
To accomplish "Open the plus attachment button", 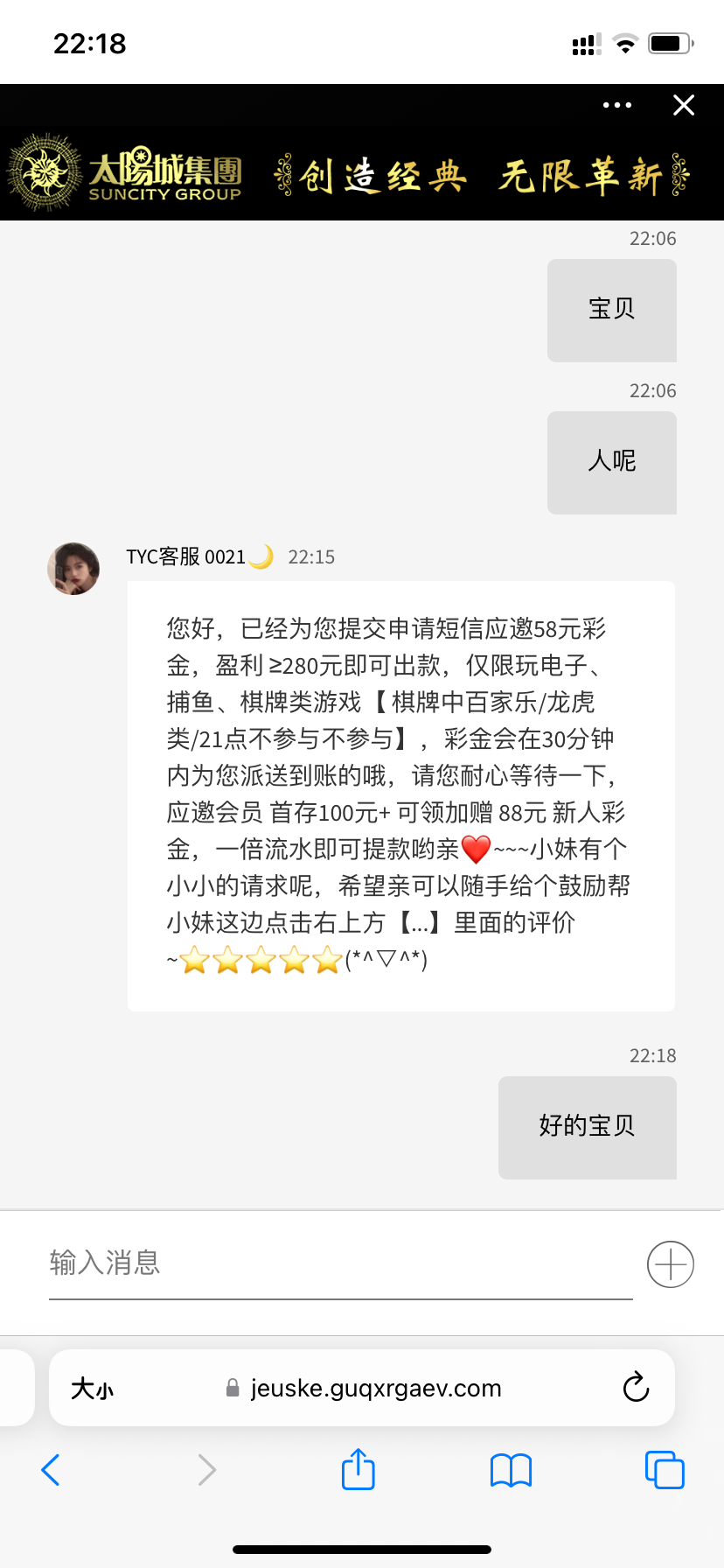I will pos(671,1264).
